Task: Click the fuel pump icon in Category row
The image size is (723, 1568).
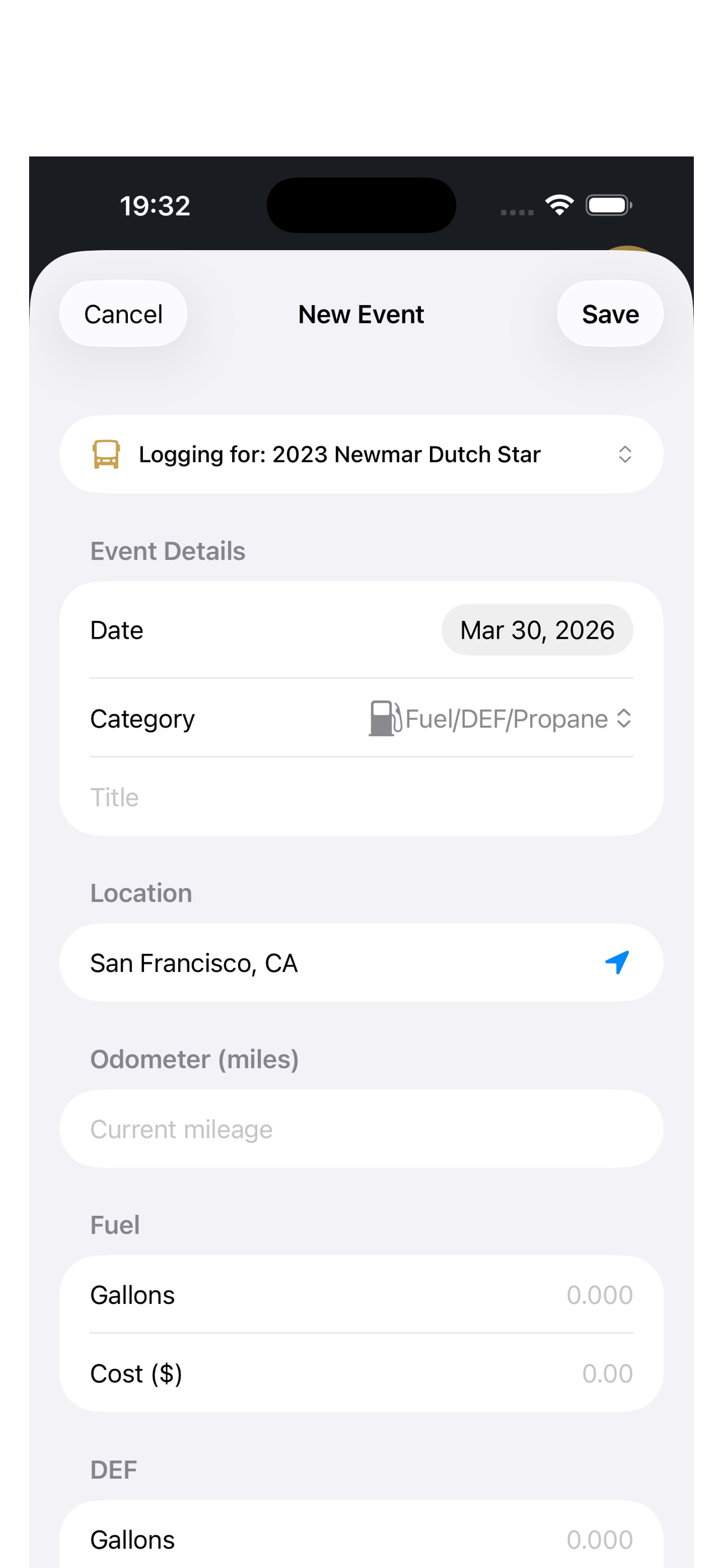Action: [383, 718]
